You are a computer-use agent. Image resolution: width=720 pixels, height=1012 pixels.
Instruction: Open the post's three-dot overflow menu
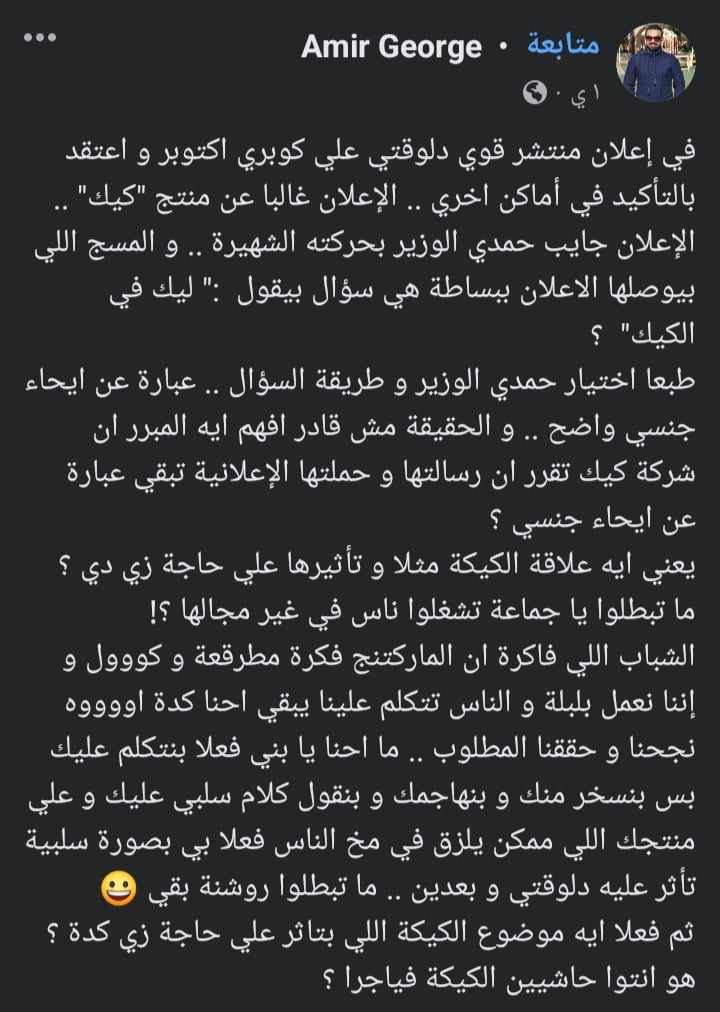click(40, 38)
